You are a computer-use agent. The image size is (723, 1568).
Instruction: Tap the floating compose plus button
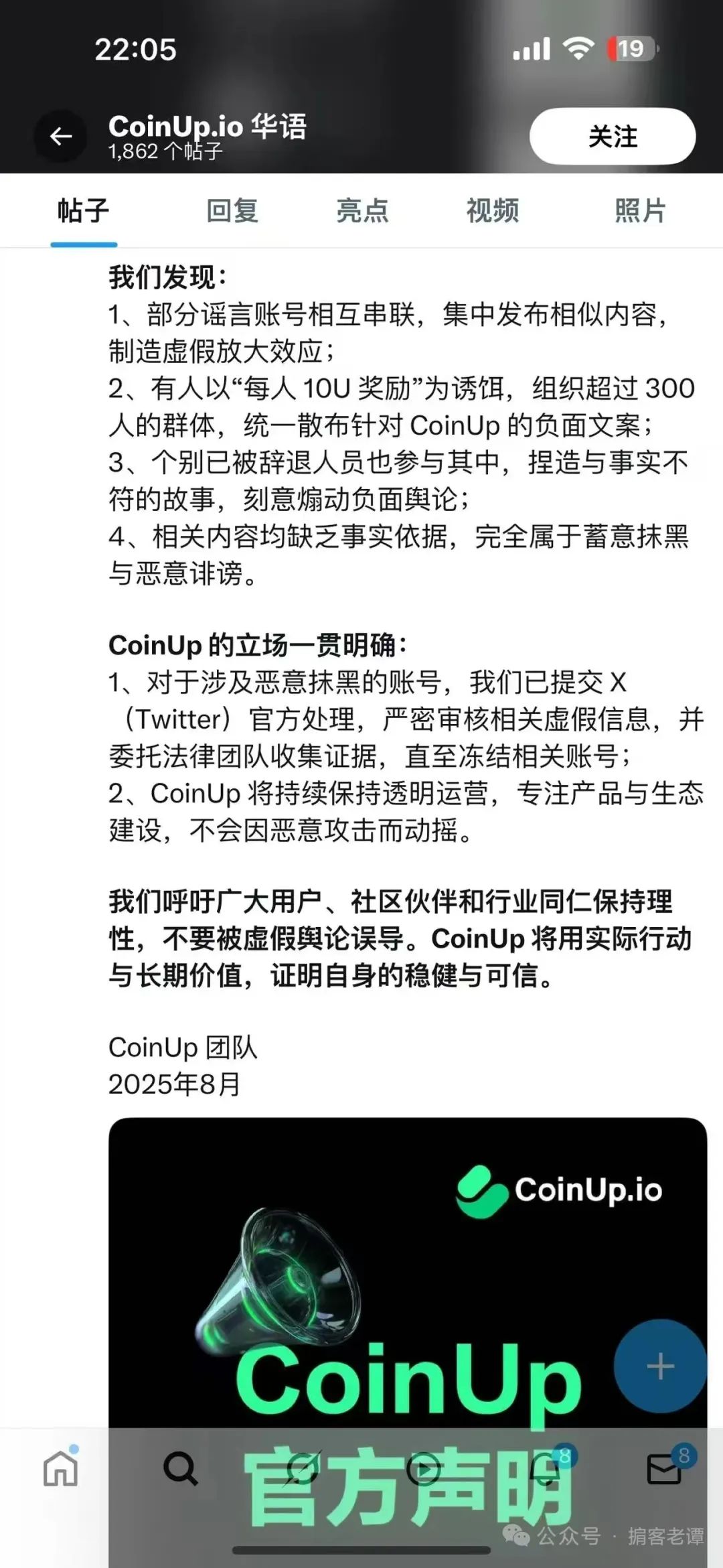click(659, 1366)
